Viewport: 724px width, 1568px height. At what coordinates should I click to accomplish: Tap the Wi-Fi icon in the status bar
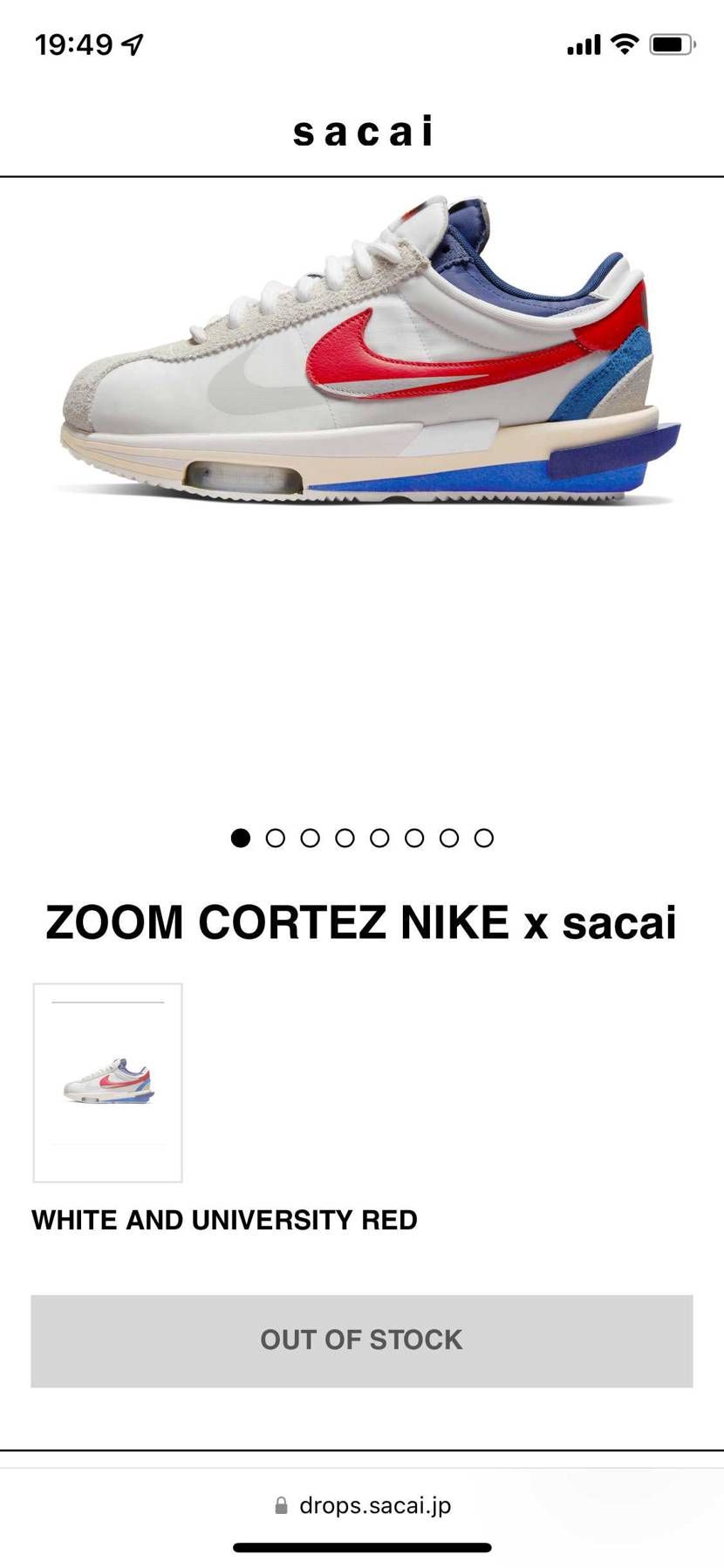(622, 42)
